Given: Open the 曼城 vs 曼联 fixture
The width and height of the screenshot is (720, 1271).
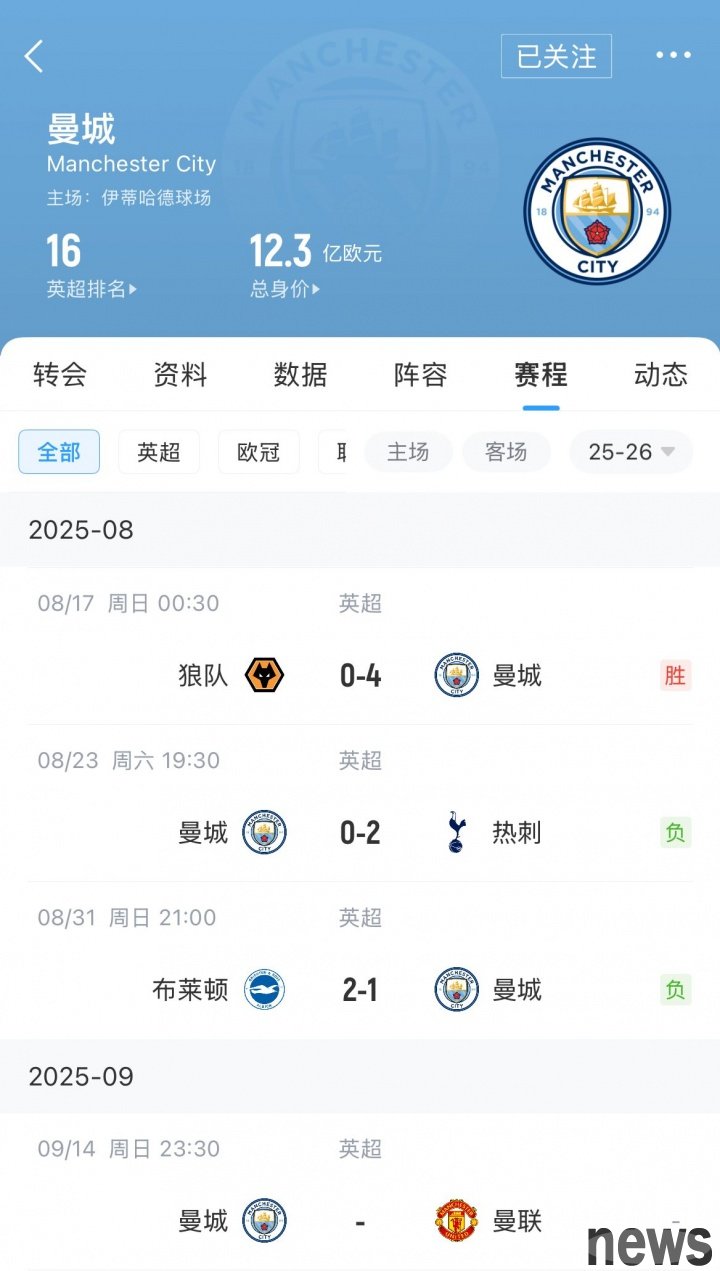Looking at the screenshot, I should point(360,1192).
